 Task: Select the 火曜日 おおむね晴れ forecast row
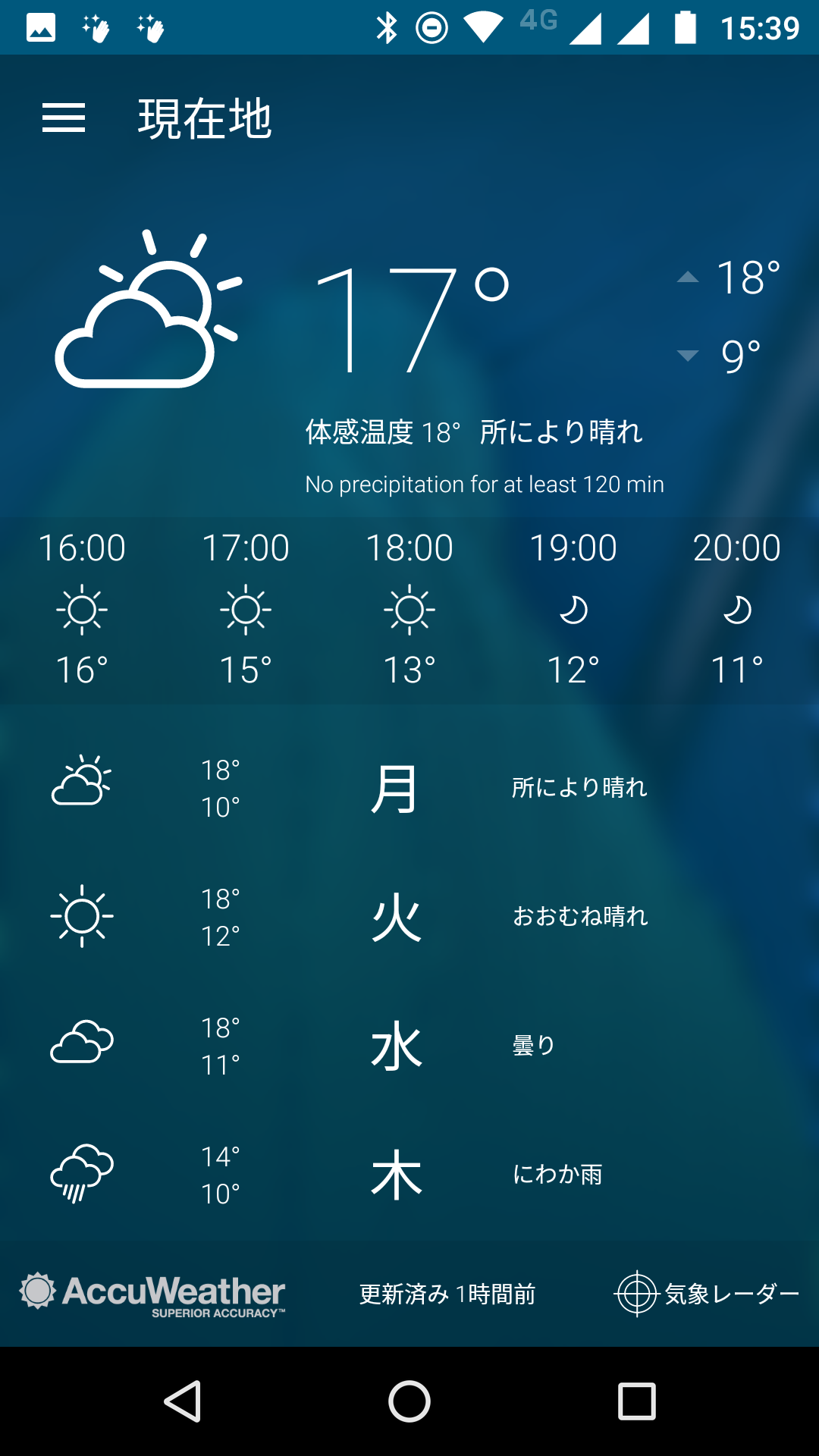point(409,916)
